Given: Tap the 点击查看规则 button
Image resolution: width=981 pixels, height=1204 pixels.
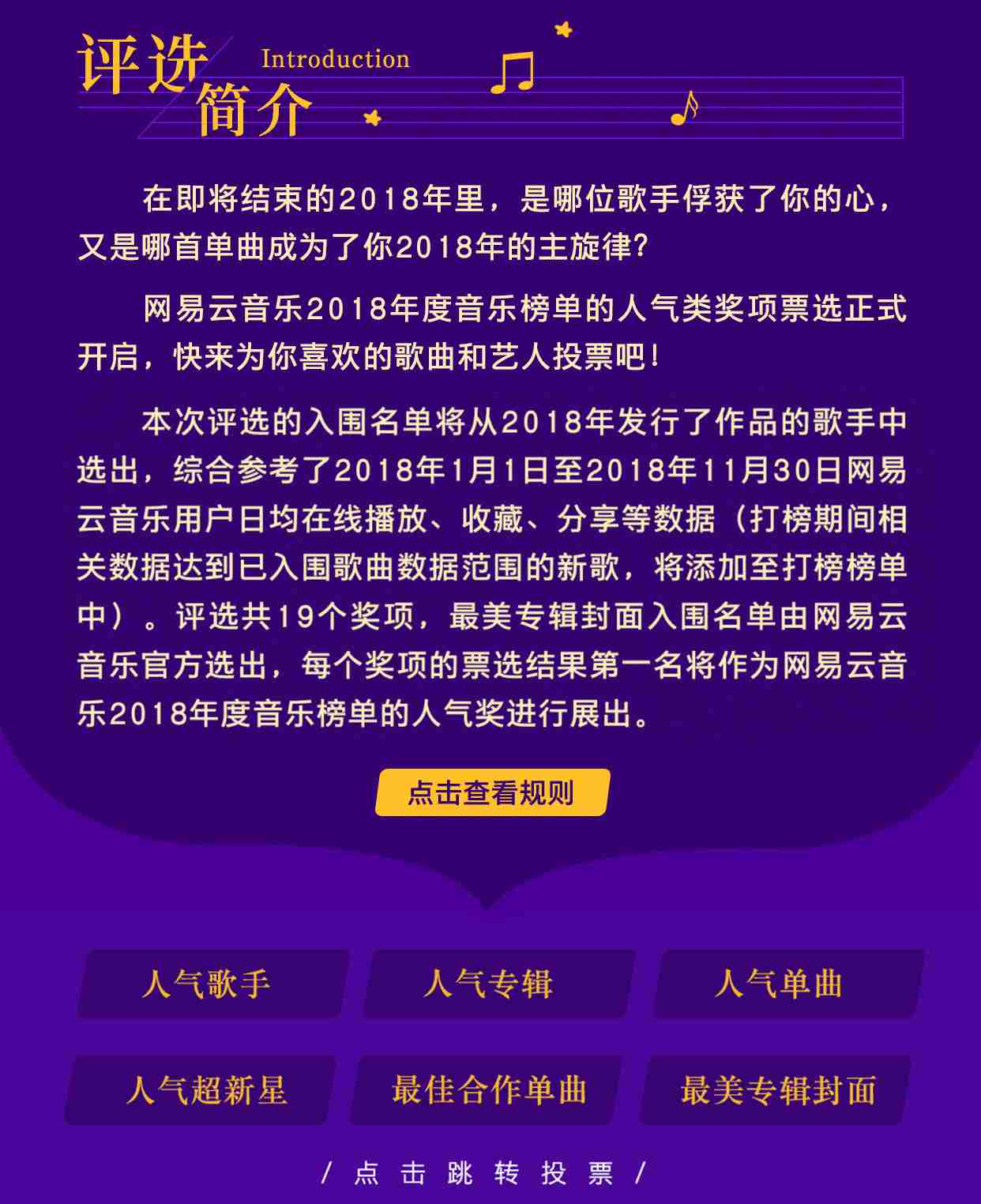Looking at the screenshot, I should pyautogui.click(x=491, y=792).
